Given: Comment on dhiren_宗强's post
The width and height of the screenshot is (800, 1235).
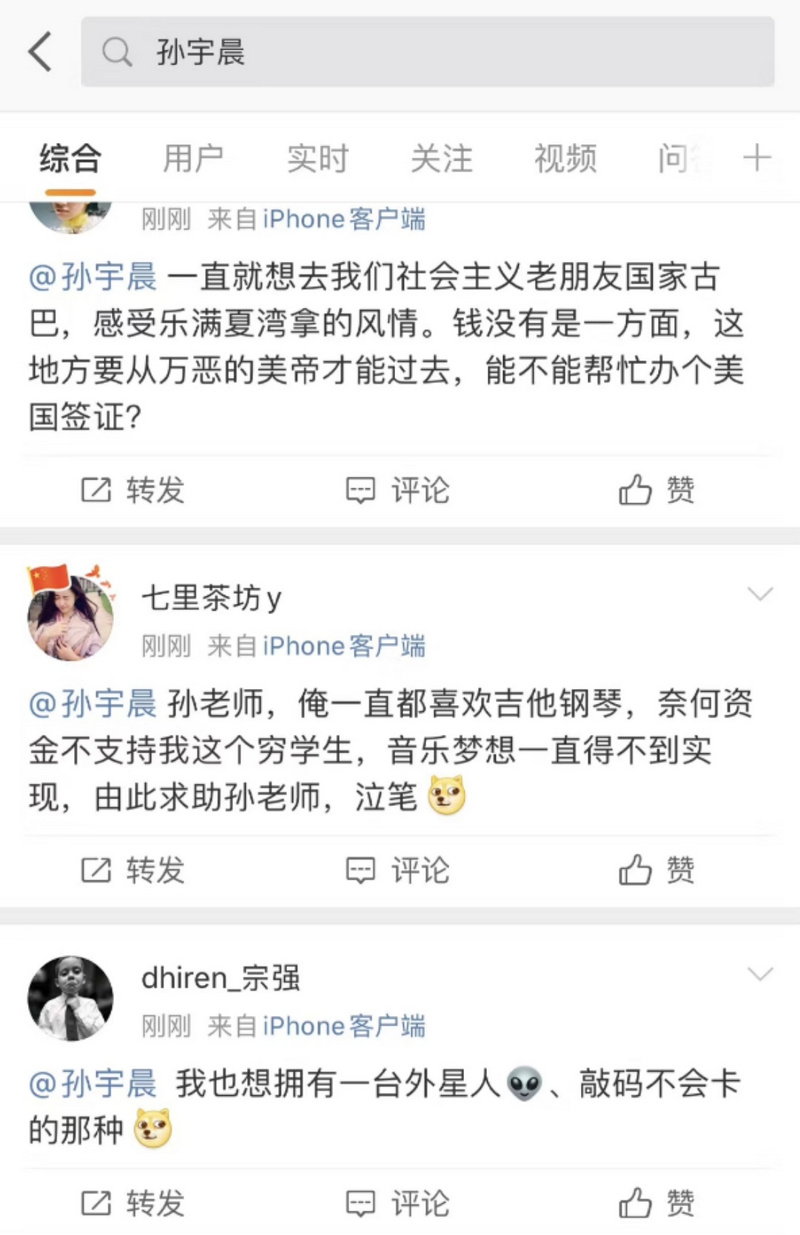Looking at the screenshot, I should pyautogui.click(x=398, y=1203).
